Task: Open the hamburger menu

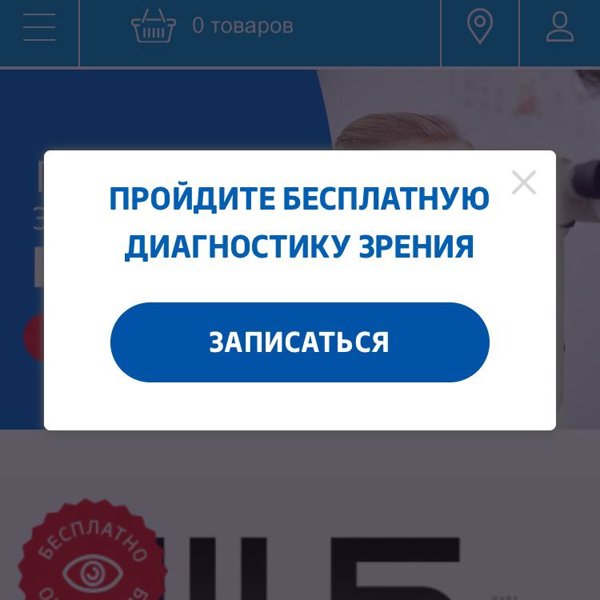Action: pos(39,27)
